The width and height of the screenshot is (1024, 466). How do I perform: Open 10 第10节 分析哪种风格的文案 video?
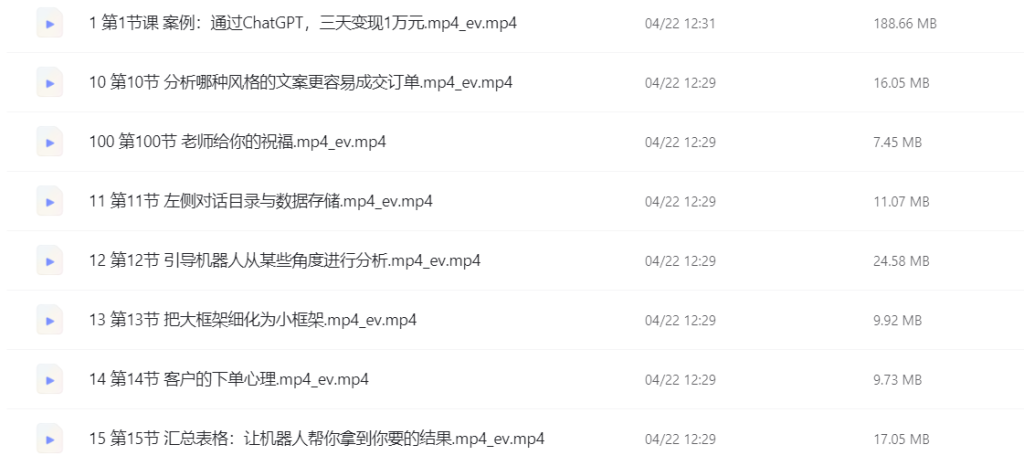pos(300,82)
